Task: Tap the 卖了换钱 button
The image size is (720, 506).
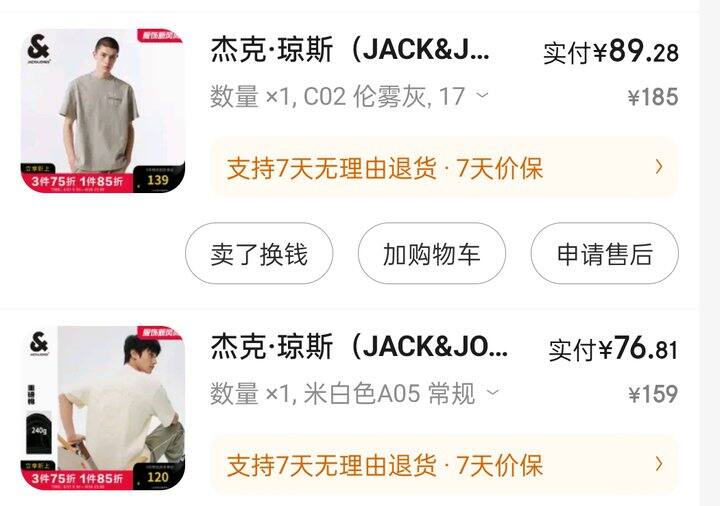Action: [259, 254]
